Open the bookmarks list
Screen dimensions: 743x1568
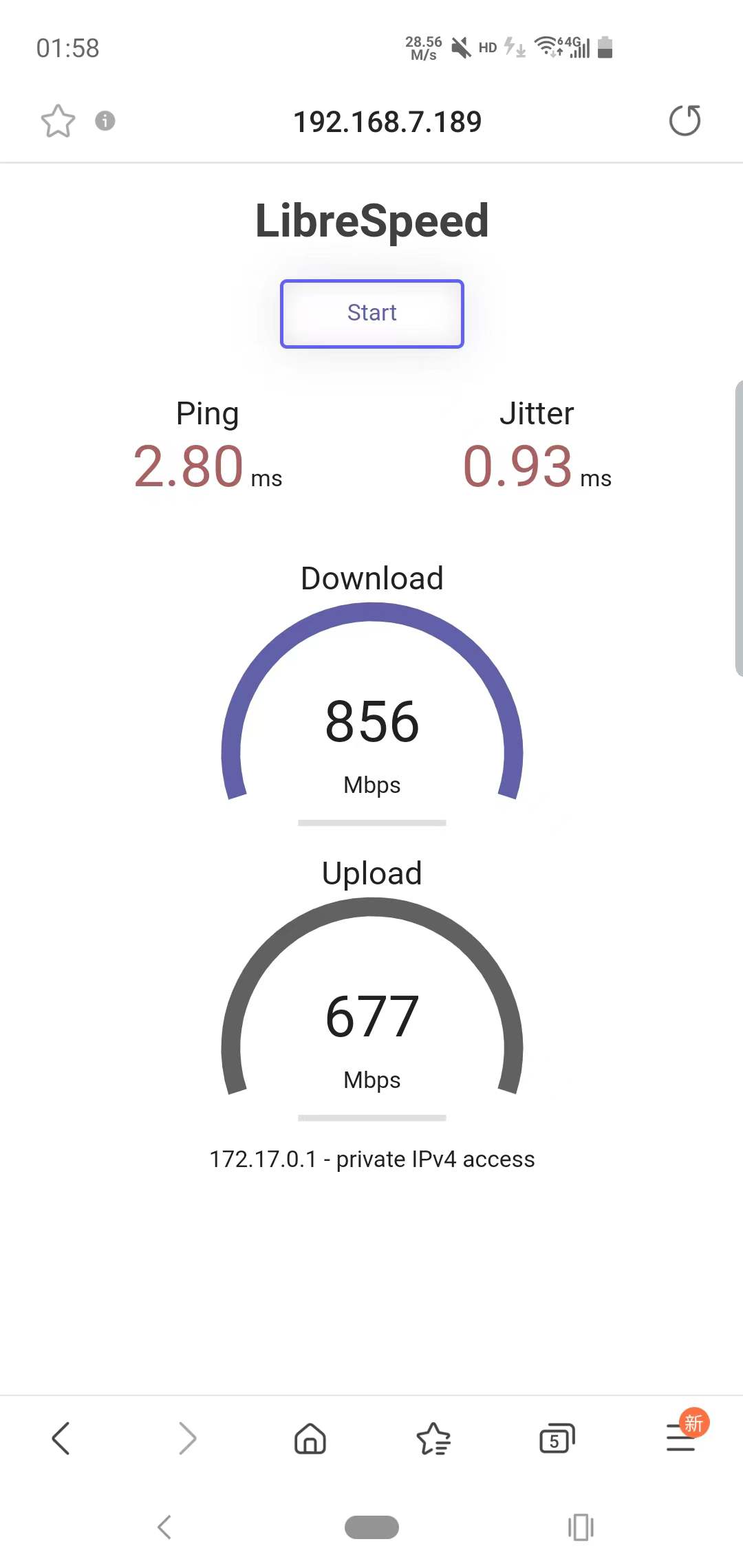433,1438
